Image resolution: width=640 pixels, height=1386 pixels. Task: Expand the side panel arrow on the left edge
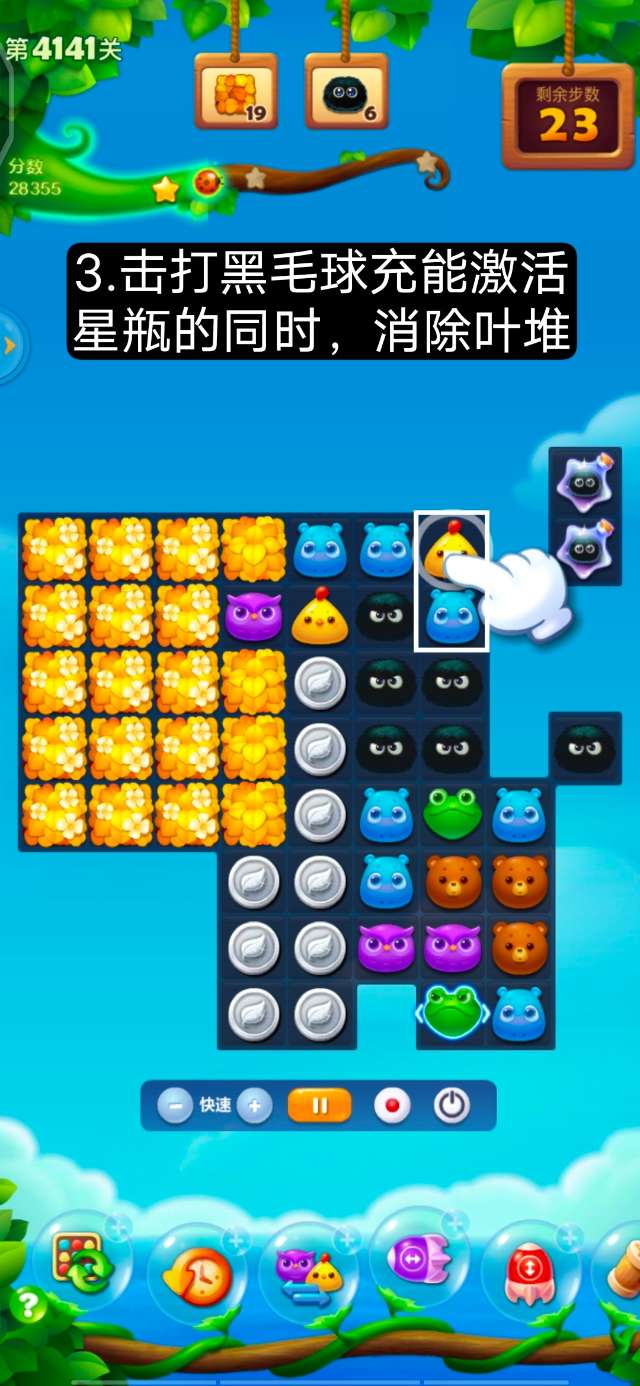tap(10, 346)
